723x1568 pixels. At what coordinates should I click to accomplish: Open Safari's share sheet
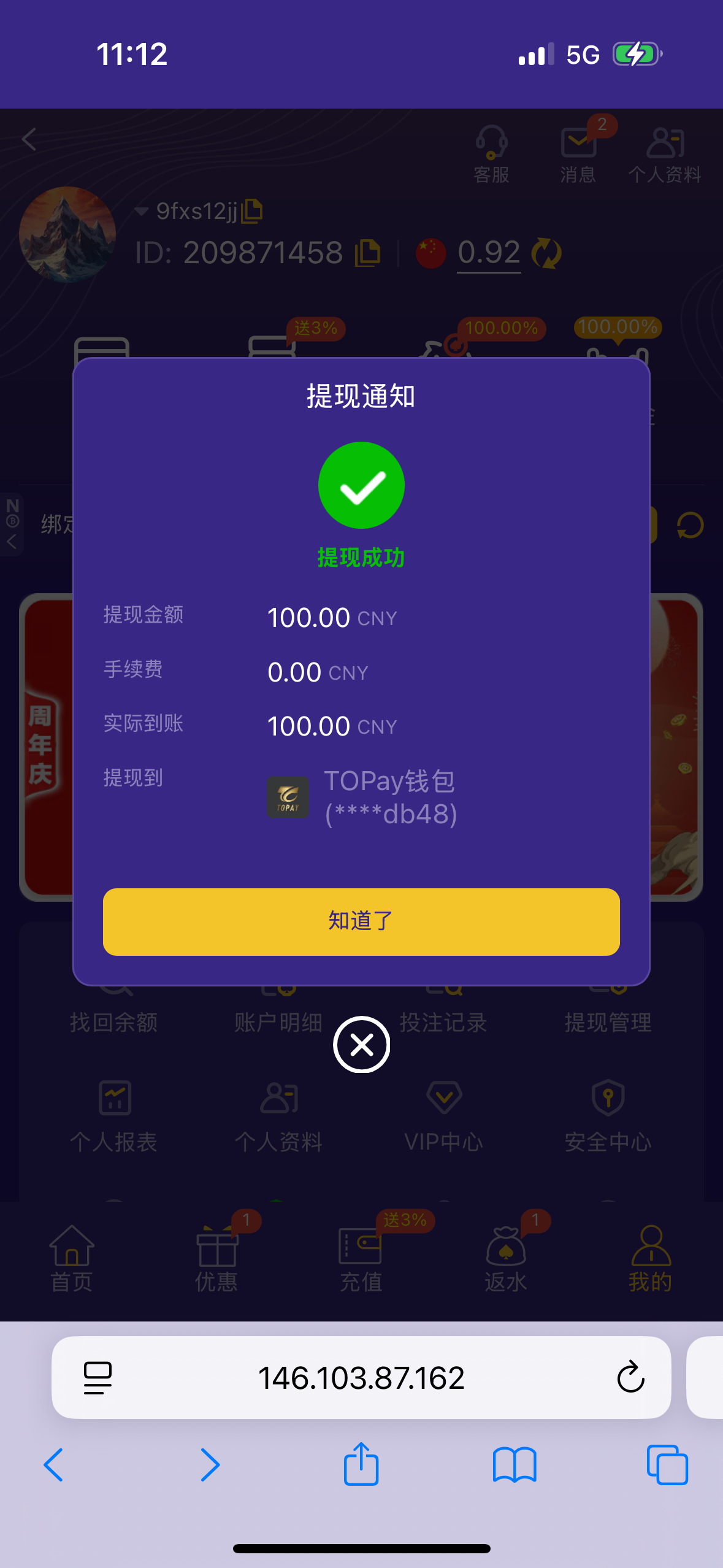tap(361, 1465)
